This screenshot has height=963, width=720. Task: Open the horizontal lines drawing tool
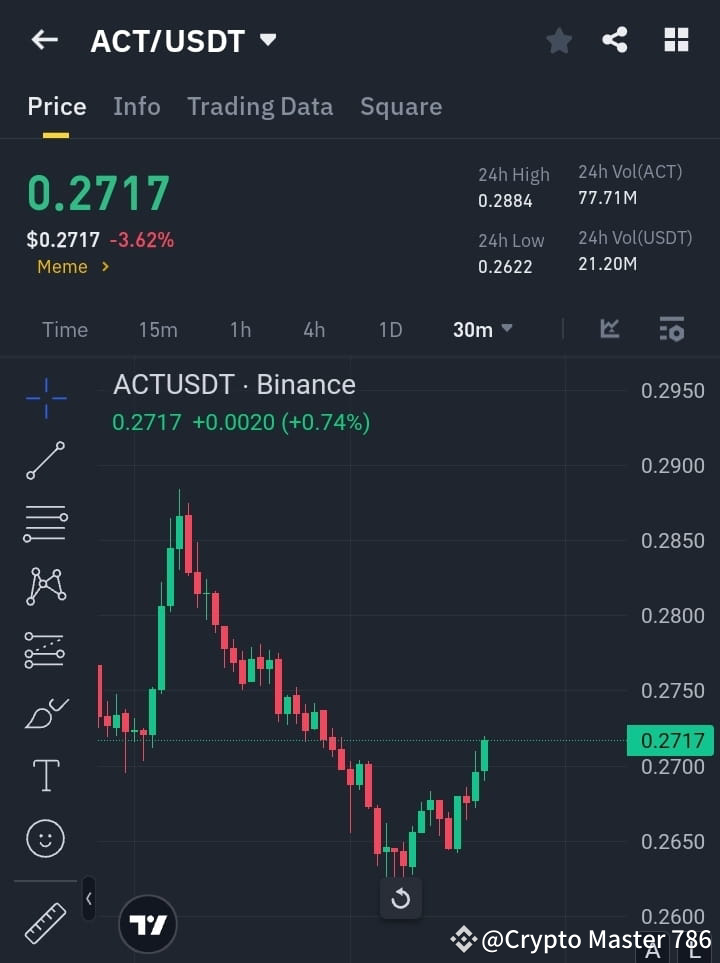click(45, 524)
